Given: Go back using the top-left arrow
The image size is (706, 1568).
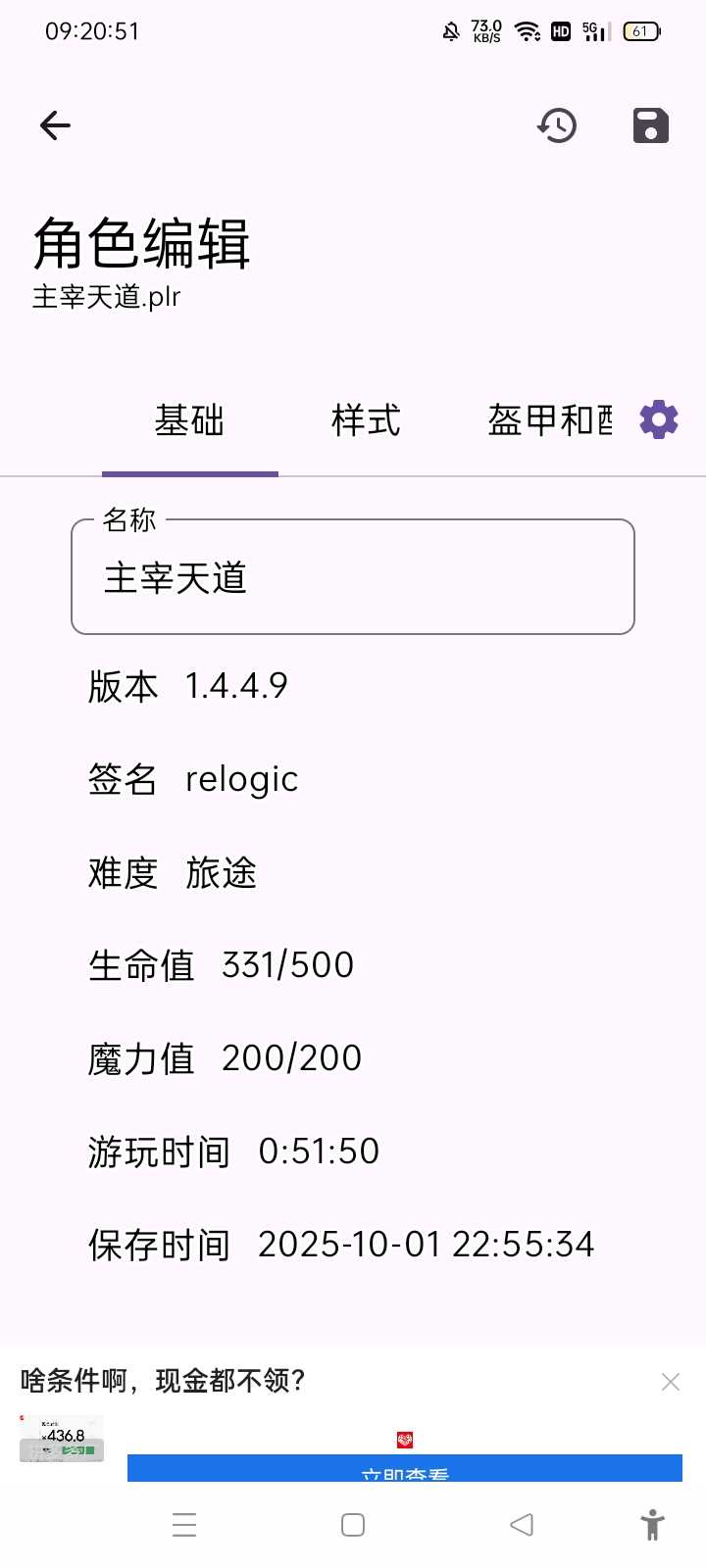Looking at the screenshot, I should tap(55, 125).
